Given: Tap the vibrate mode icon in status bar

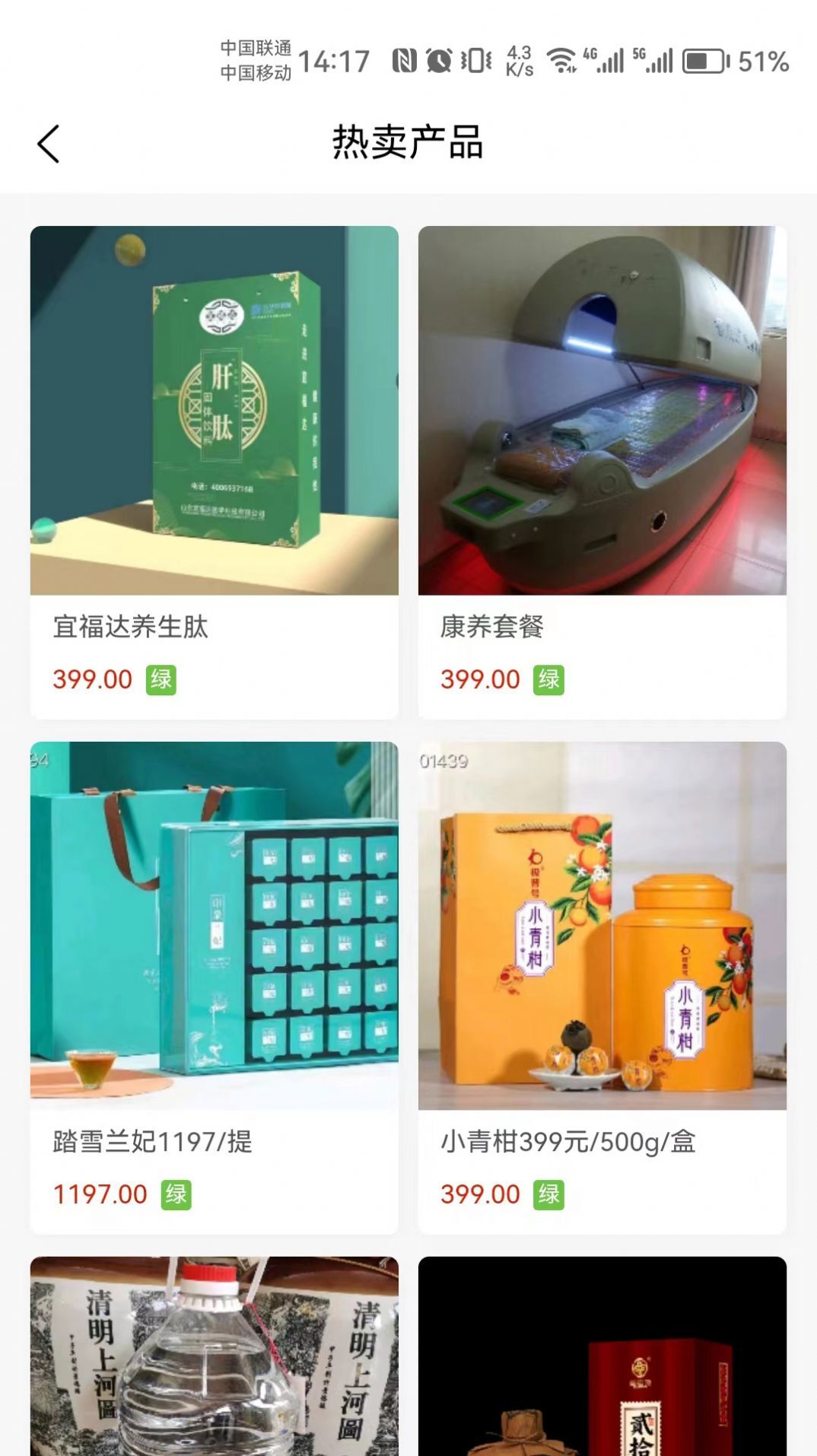Looking at the screenshot, I should 475,58.
